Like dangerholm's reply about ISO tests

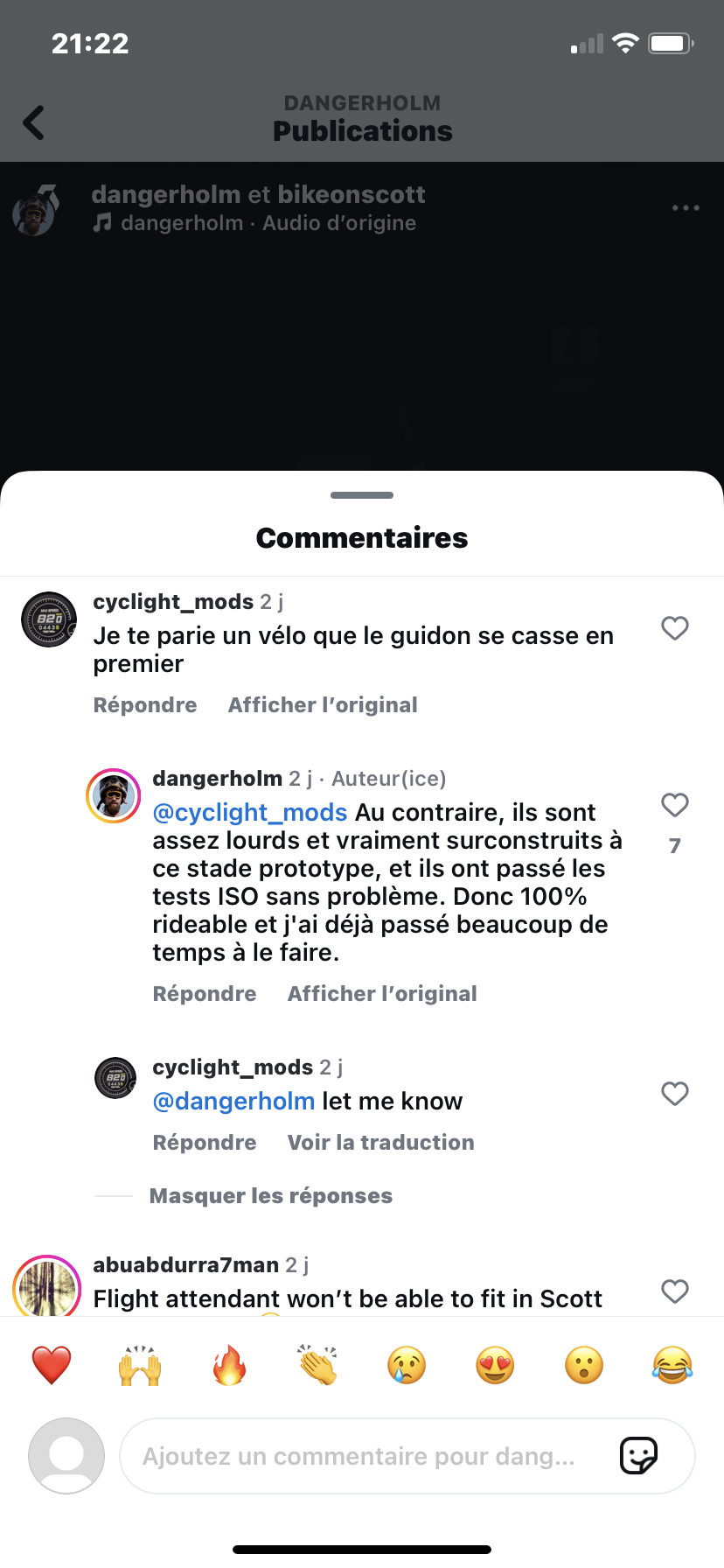tap(674, 805)
